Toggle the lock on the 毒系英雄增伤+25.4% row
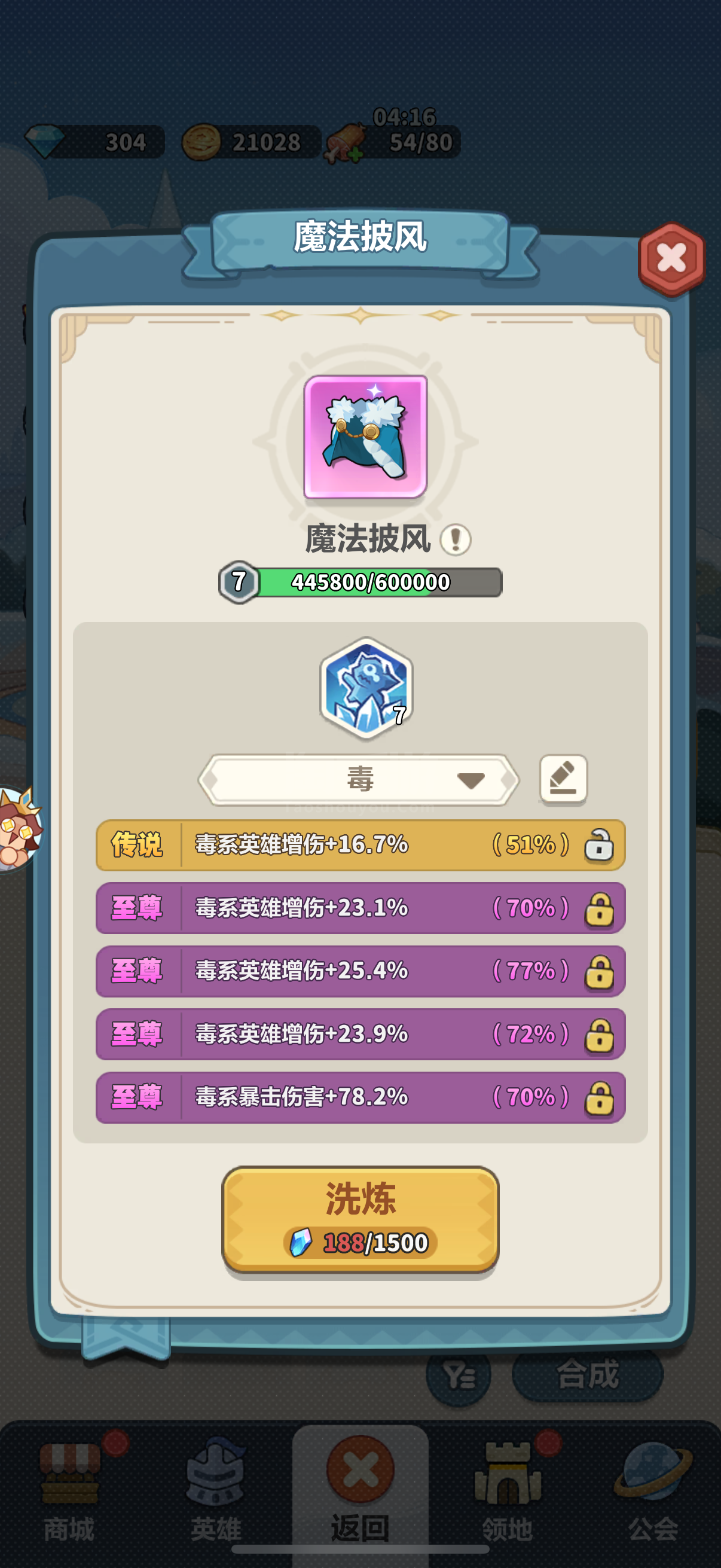Screen dimensions: 721x1568 coord(598,971)
